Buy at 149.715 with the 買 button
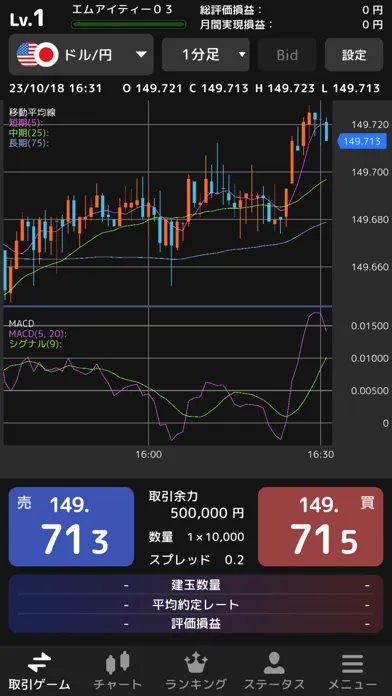This screenshot has height=696, width=392. coord(321,526)
